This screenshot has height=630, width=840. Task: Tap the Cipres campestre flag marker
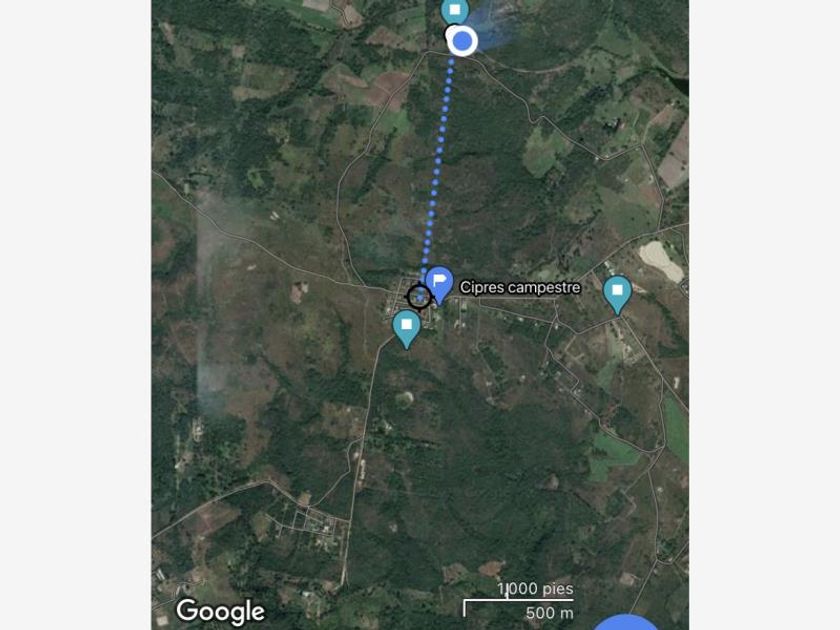point(439,283)
